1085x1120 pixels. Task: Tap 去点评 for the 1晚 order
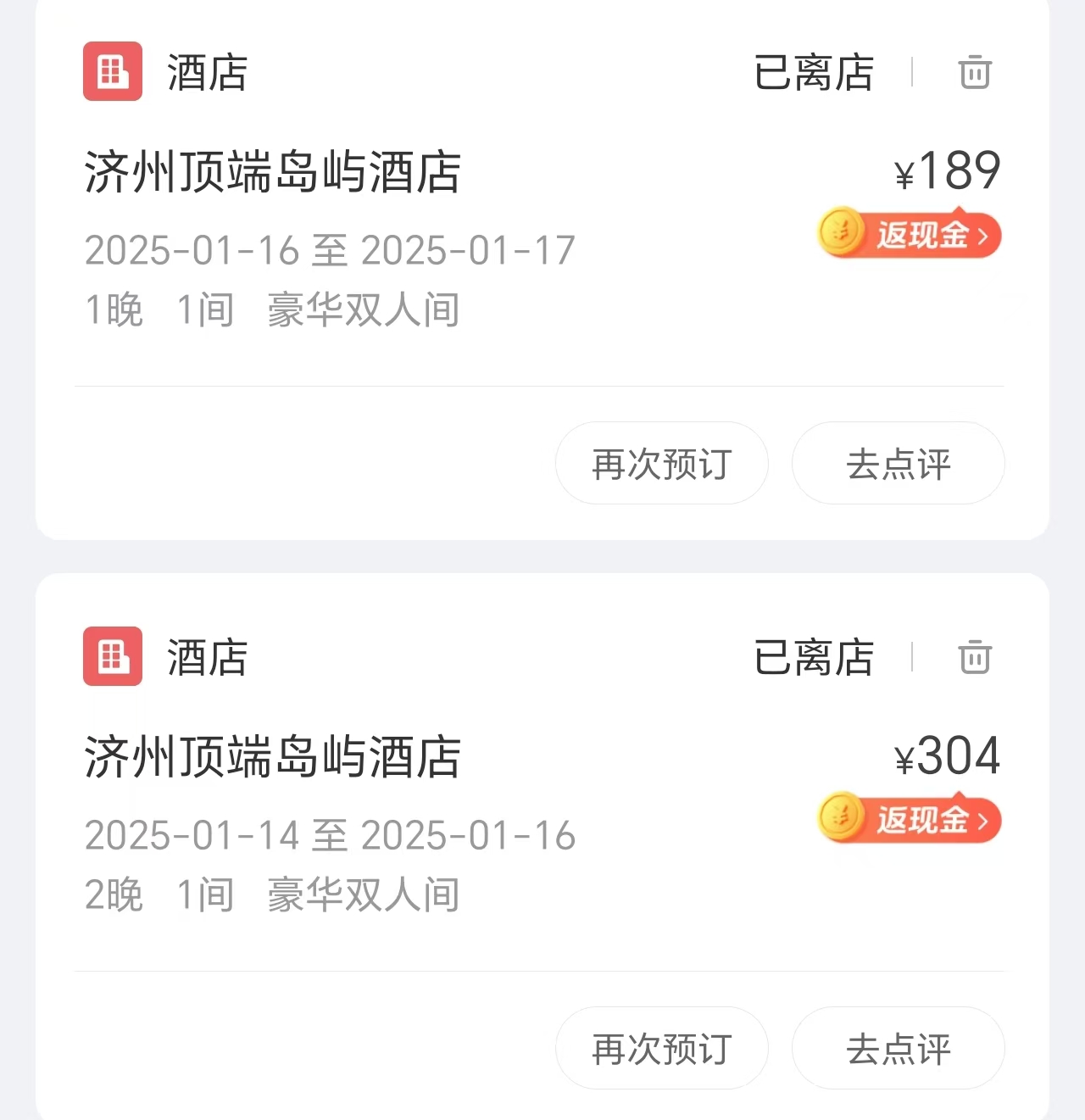(898, 464)
